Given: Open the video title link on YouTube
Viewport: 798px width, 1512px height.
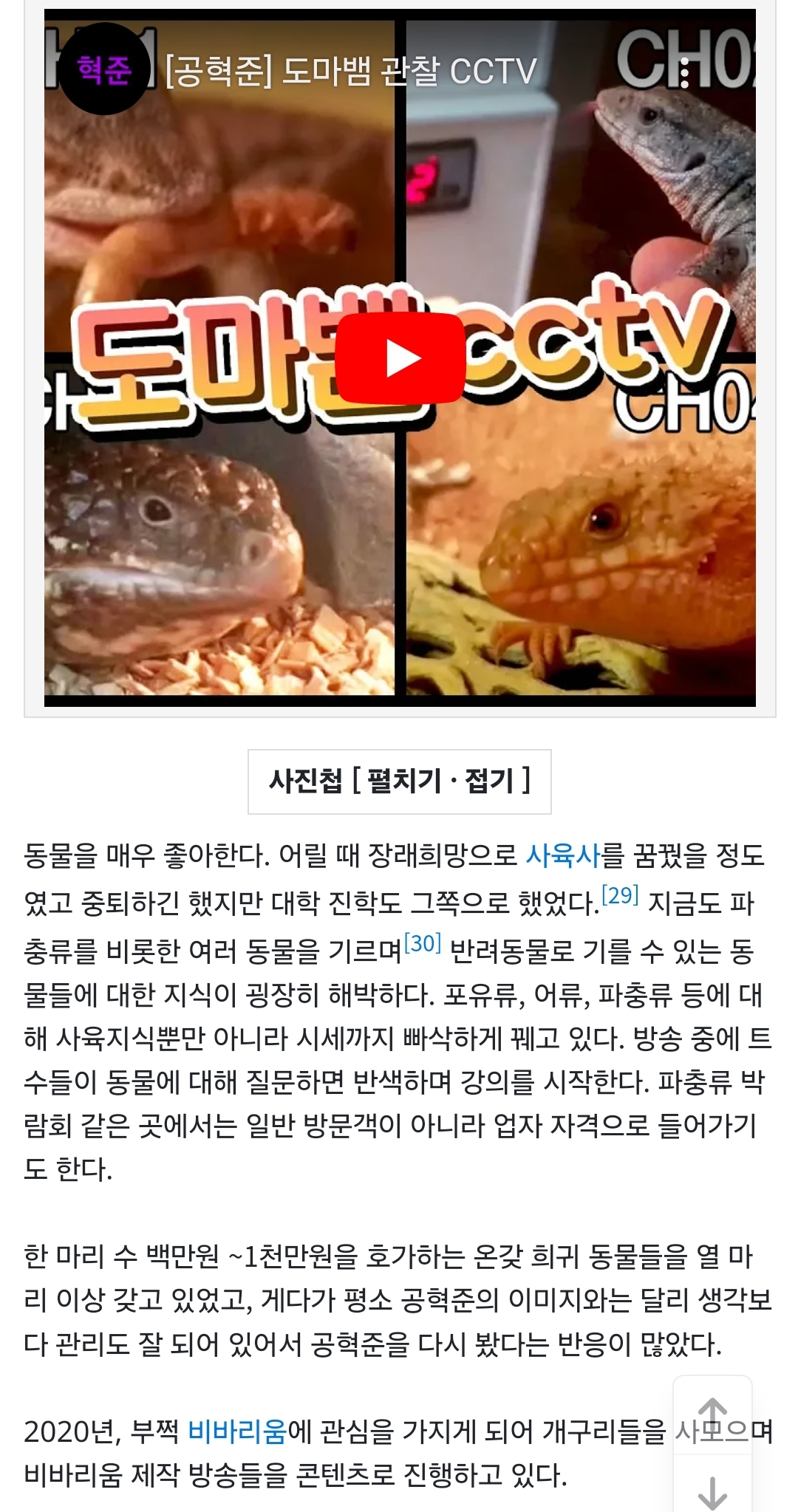Looking at the screenshot, I should click(351, 72).
